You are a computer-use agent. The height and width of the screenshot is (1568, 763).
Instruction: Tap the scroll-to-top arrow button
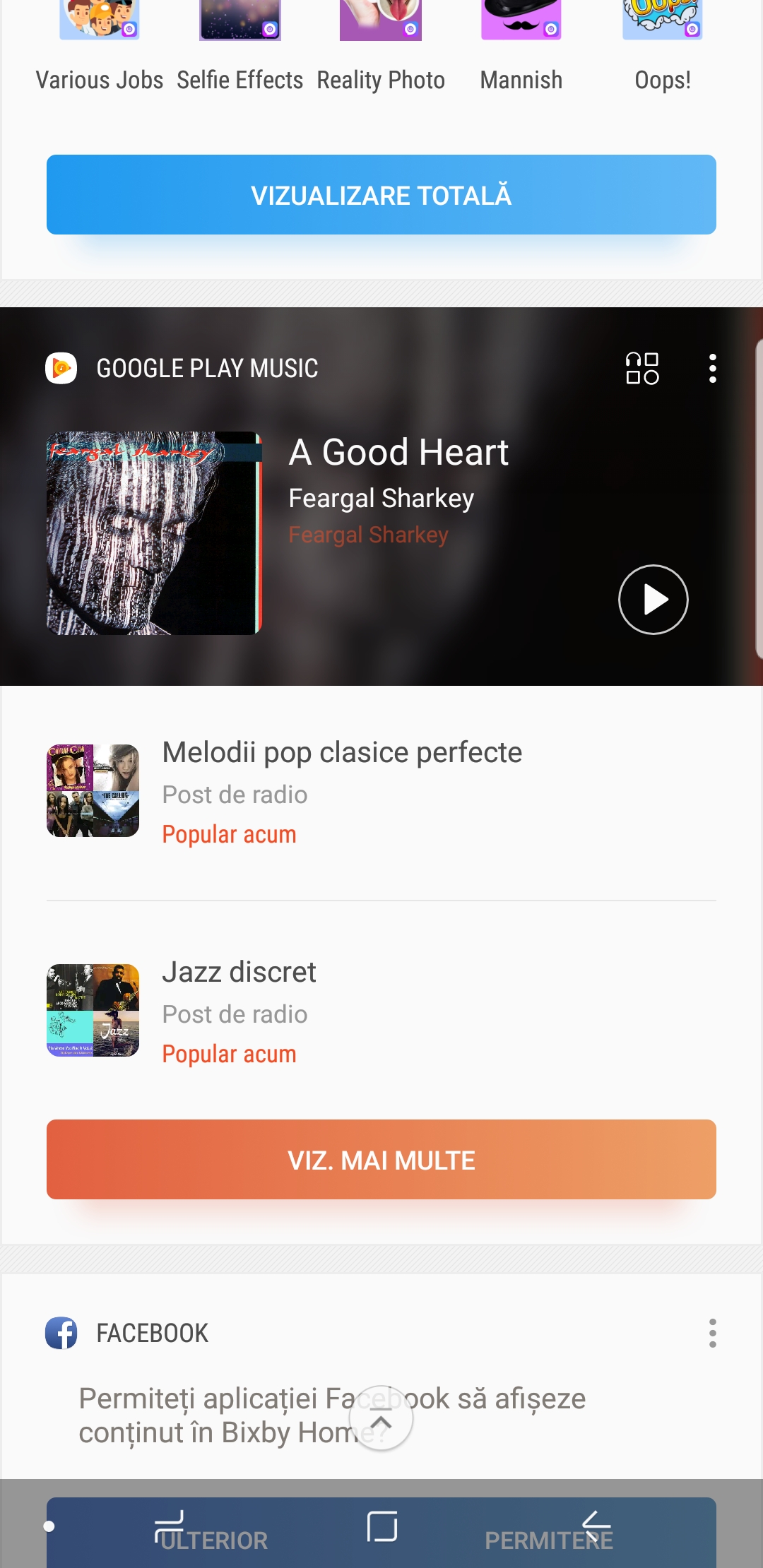click(x=381, y=1418)
